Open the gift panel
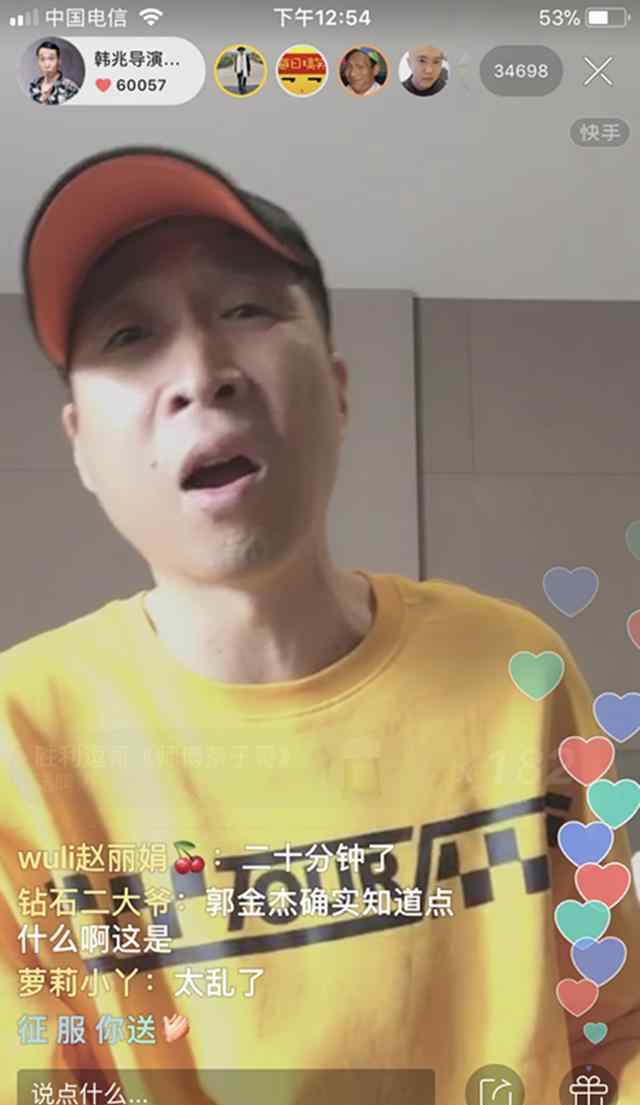 click(x=588, y=1088)
